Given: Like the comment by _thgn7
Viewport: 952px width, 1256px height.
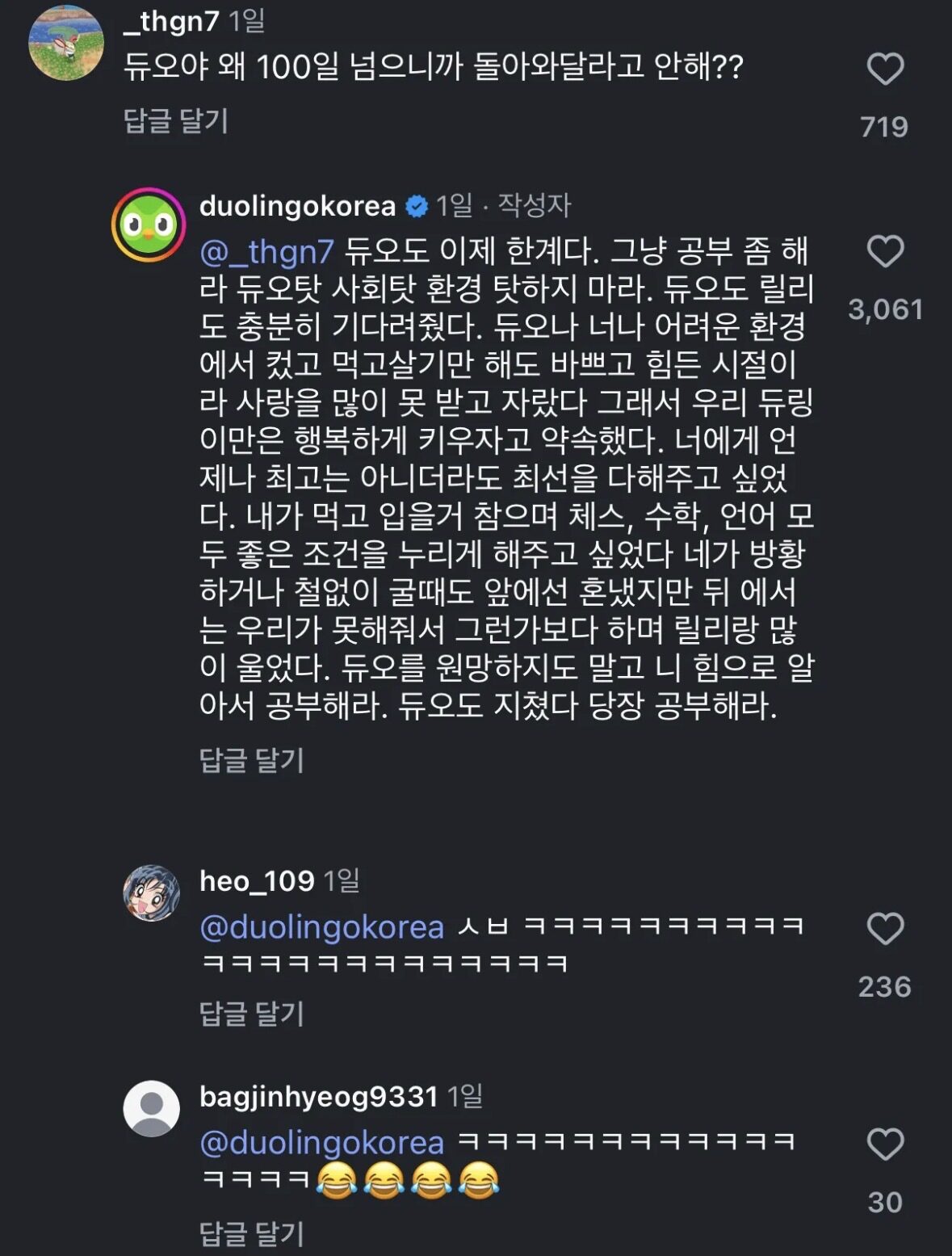Looking at the screenshot, I should pos(885,69).
